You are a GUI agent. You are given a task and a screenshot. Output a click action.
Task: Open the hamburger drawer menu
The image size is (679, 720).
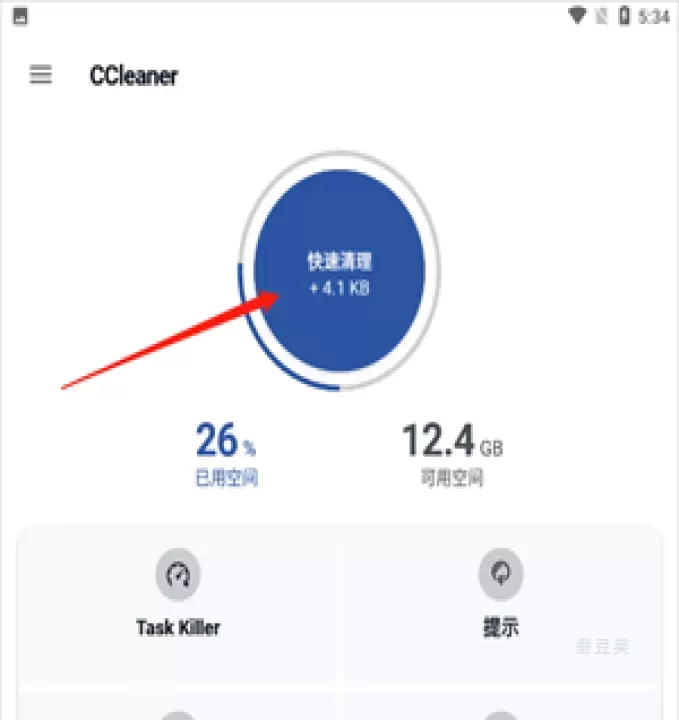pyautogui.click(x=40, y=75)
